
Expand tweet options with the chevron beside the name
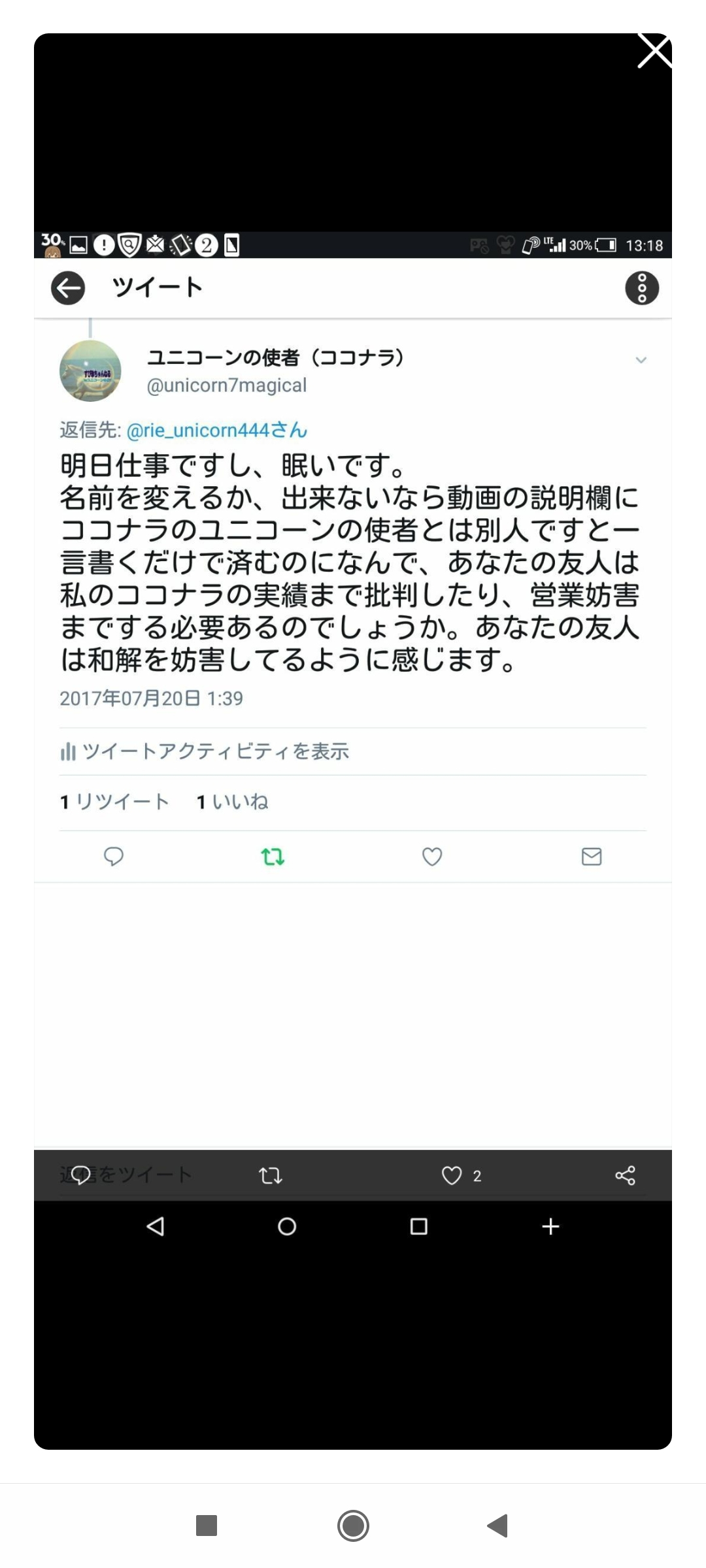pos(641,359)
